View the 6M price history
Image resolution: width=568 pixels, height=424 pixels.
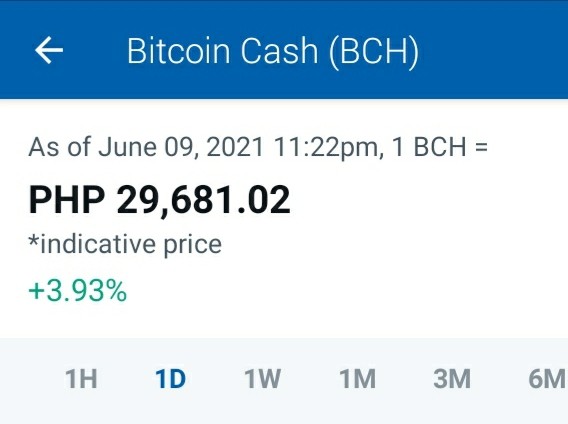point(548,379)
